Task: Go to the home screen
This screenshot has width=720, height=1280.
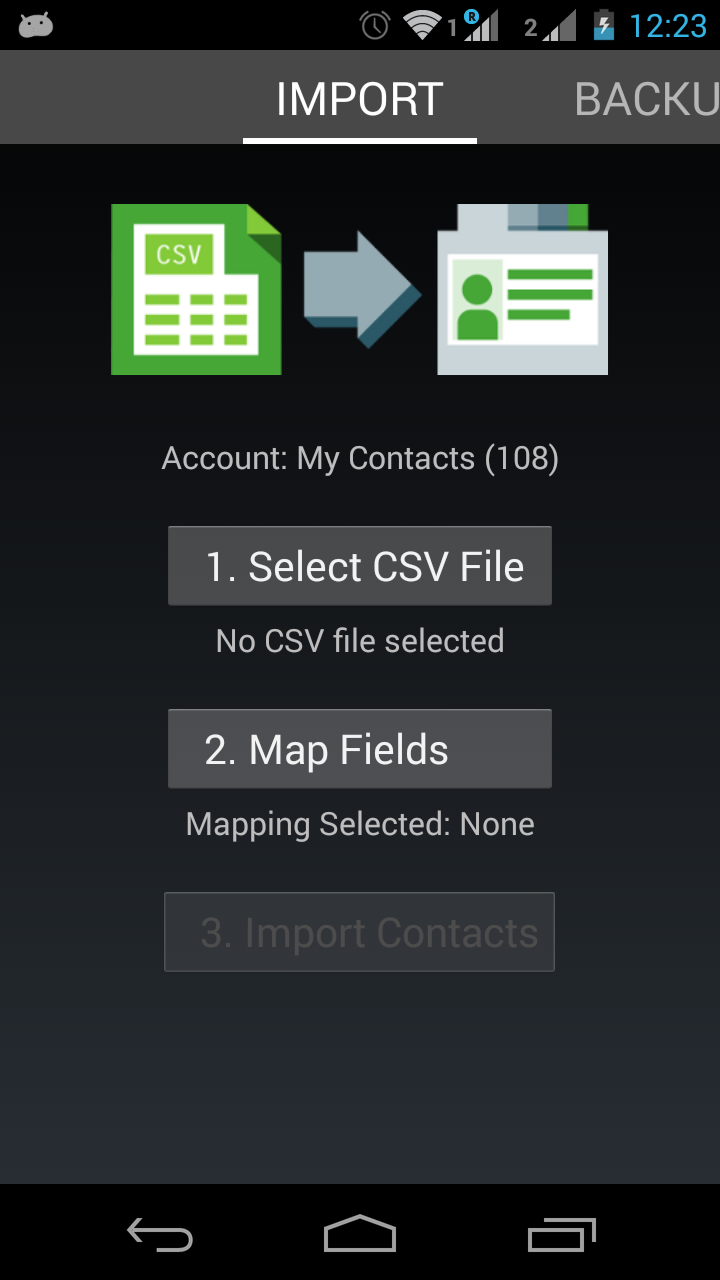Action: tap(360, 1234)
